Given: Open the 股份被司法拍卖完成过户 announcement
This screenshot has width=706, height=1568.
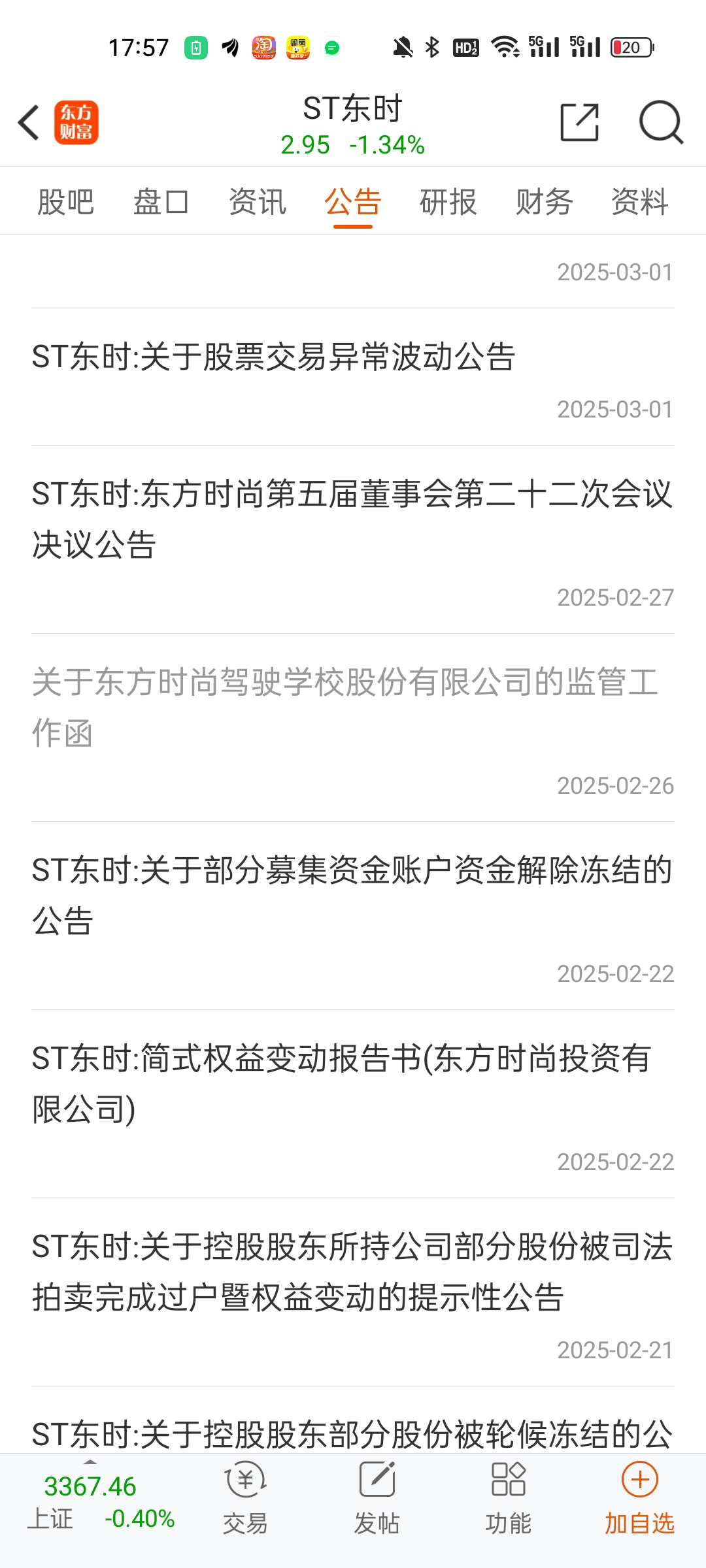Looking at the screenshot, I should click(x=353, y=1292).
